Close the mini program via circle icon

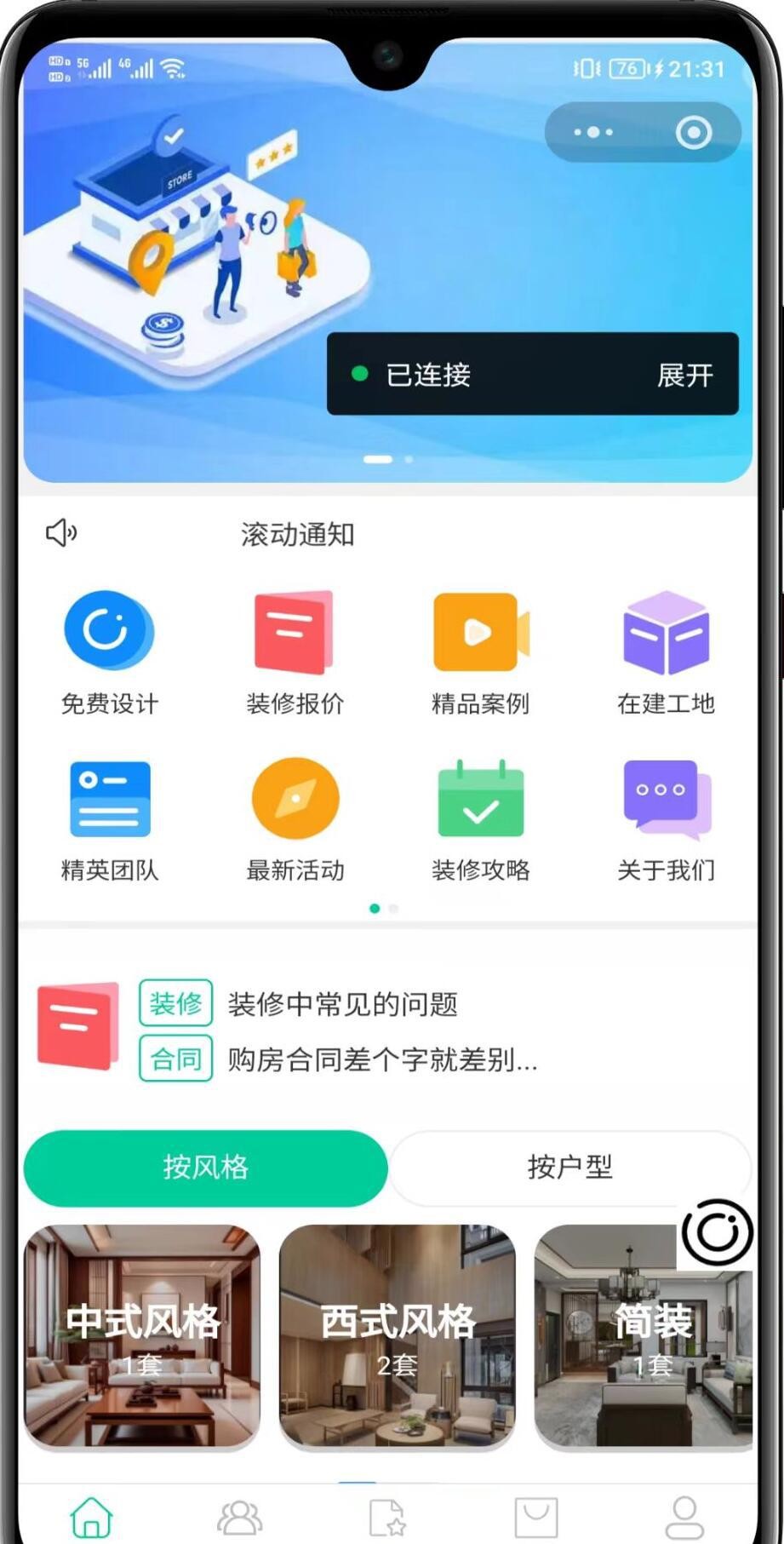point(693,133)
